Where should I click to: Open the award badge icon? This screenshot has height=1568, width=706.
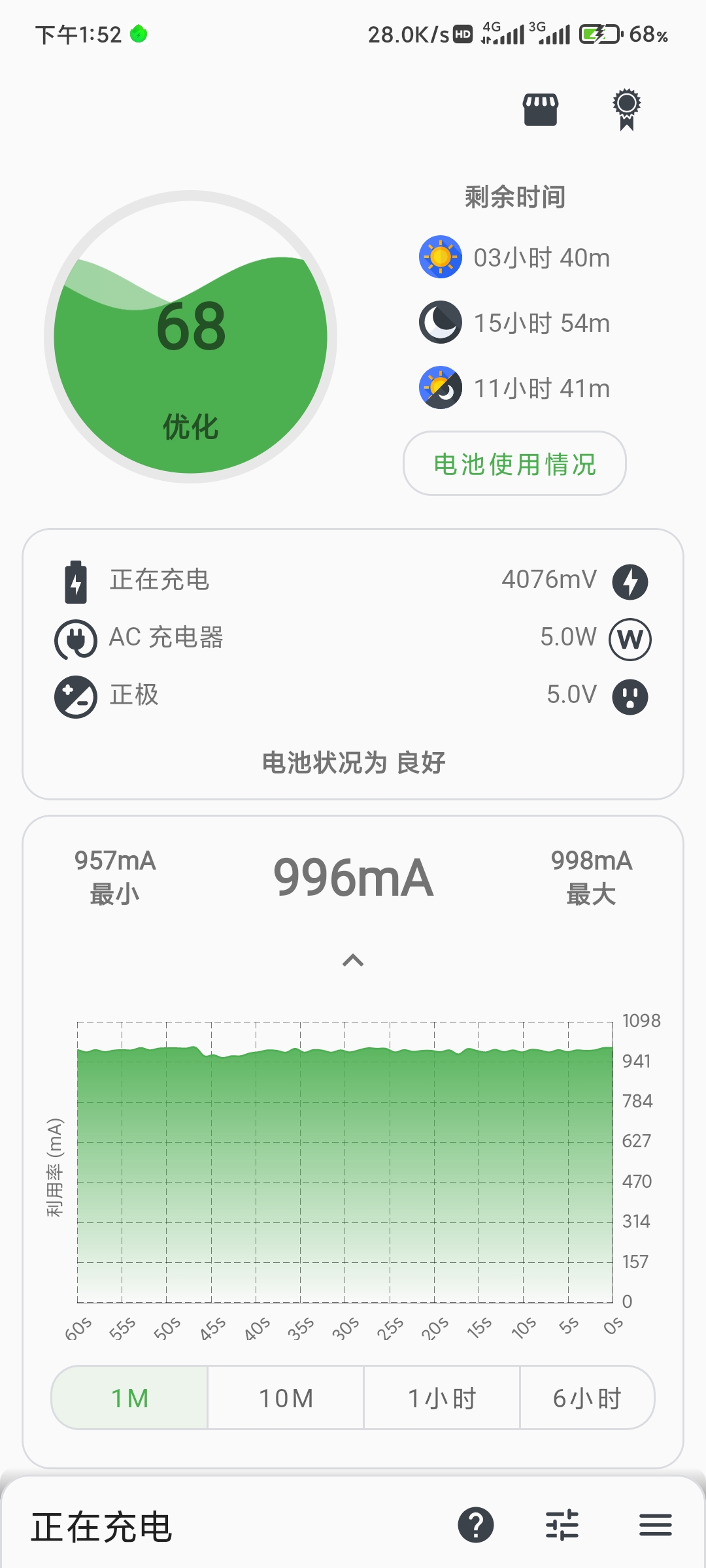coord(626,109)
